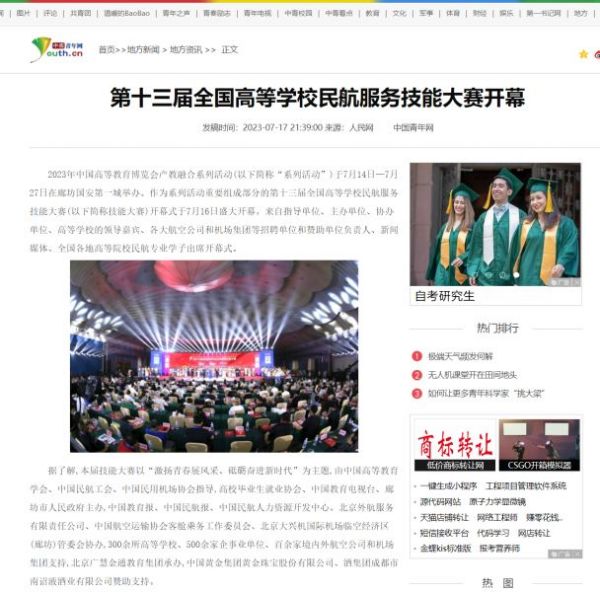Screen dimensions: 600x592
Task: Open the 源代码网站 ad link
Action: point(441,501)
